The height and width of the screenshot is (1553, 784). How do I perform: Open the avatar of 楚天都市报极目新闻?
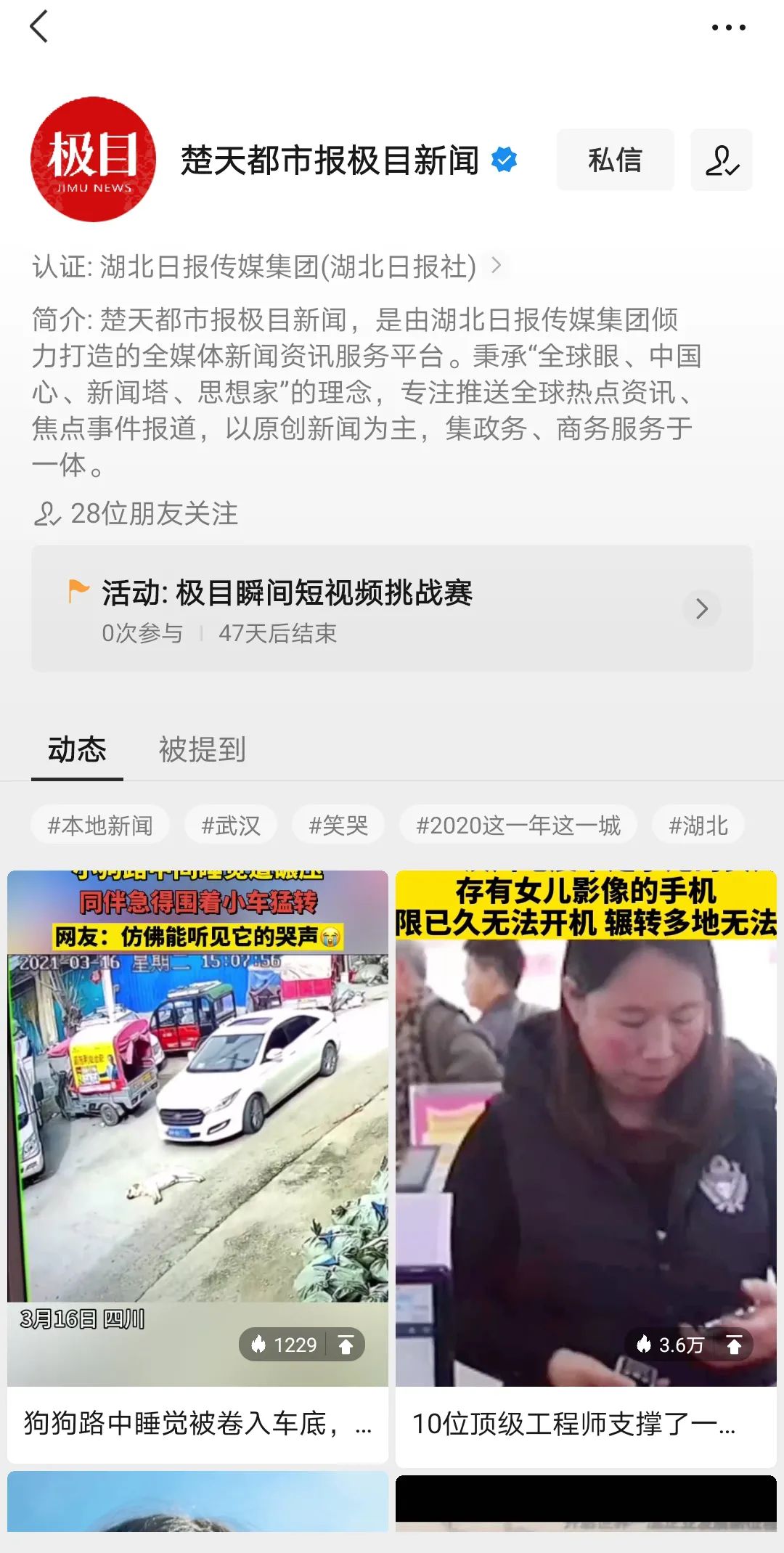pos(93,160)
